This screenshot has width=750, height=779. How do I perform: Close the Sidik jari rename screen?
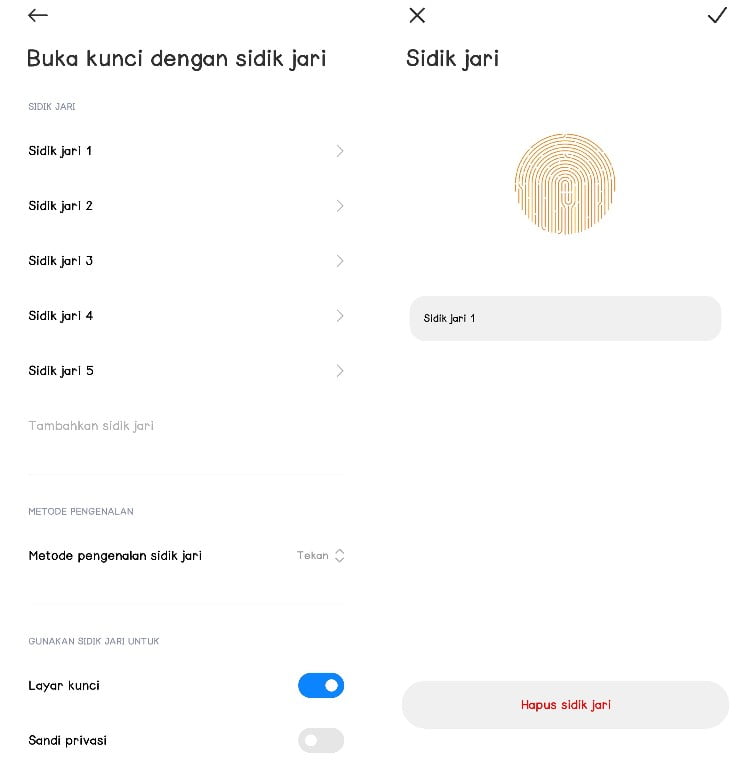pyautogui.click(x=417, y=15)
